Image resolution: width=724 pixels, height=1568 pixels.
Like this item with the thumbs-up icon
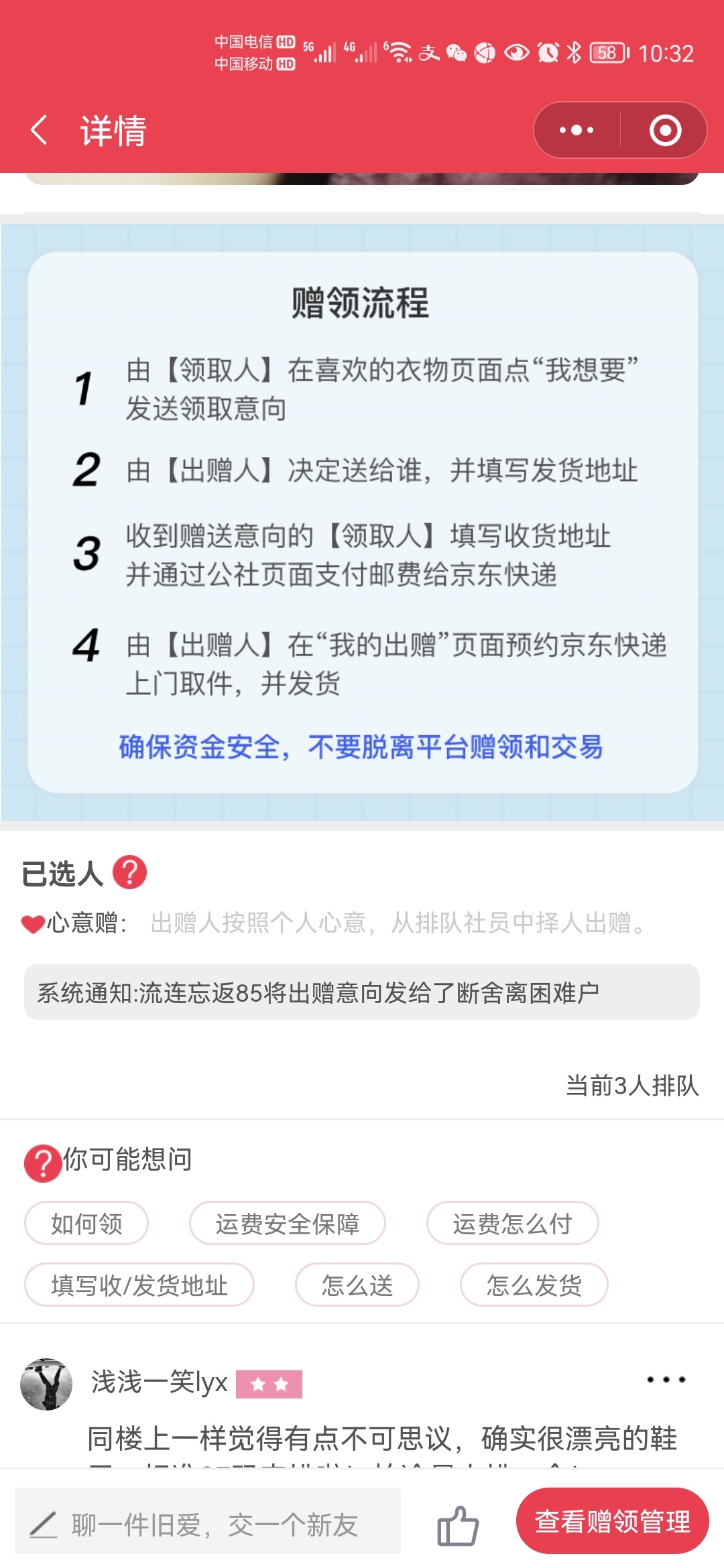tap(458, 1526)
